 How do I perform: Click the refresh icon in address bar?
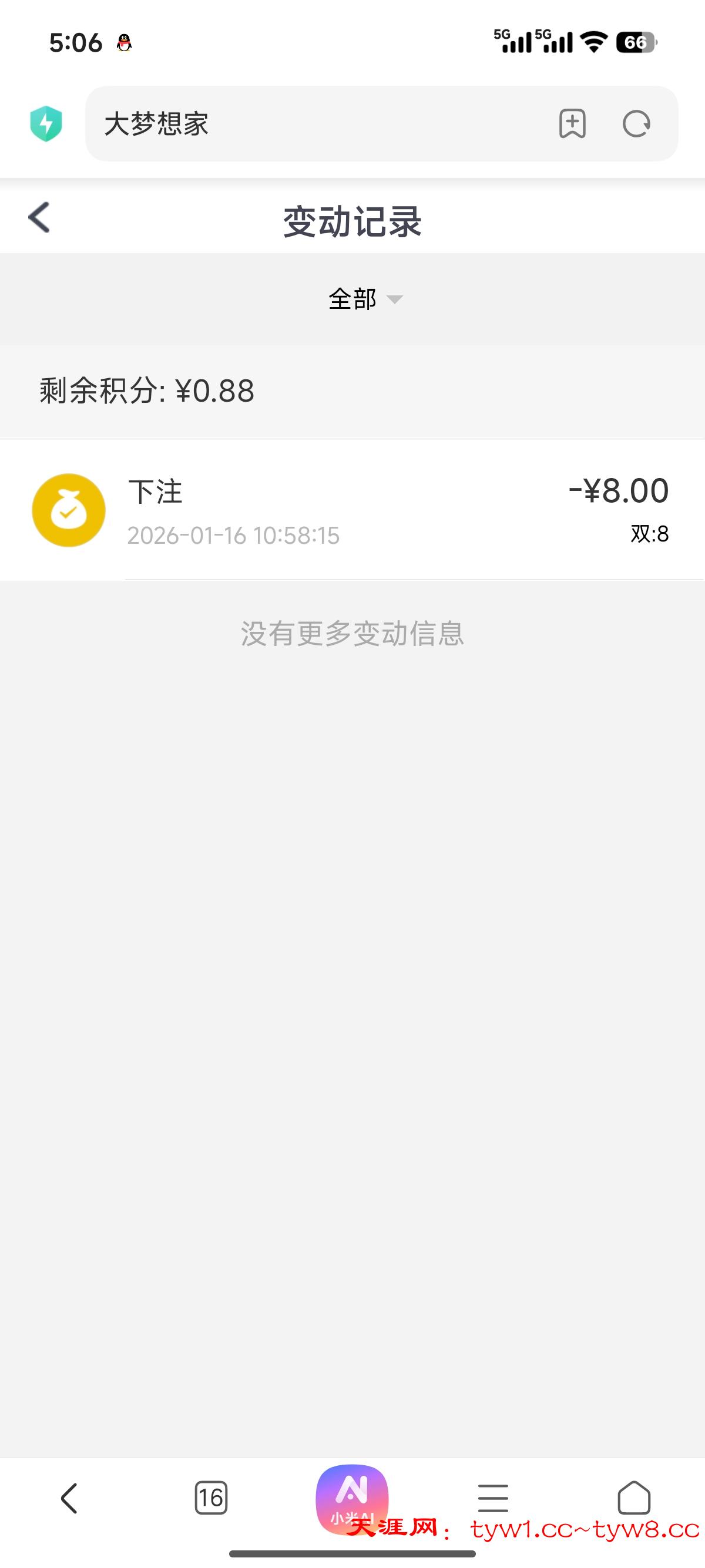coord(636,124)
